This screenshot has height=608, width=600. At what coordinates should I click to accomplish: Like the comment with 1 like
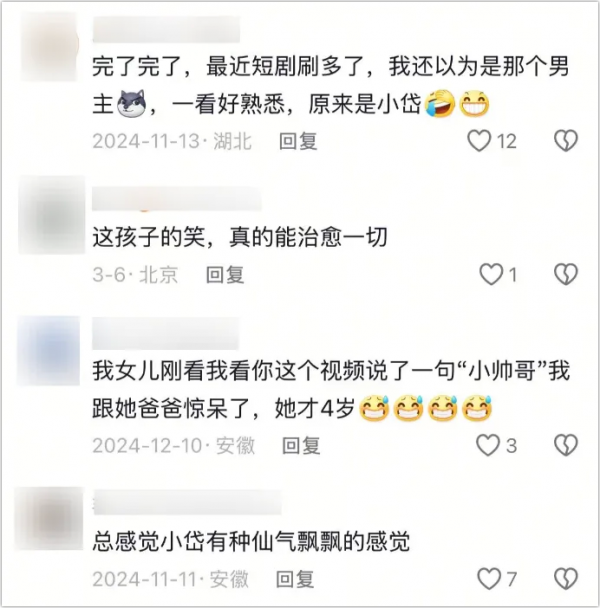click(491, 274)
